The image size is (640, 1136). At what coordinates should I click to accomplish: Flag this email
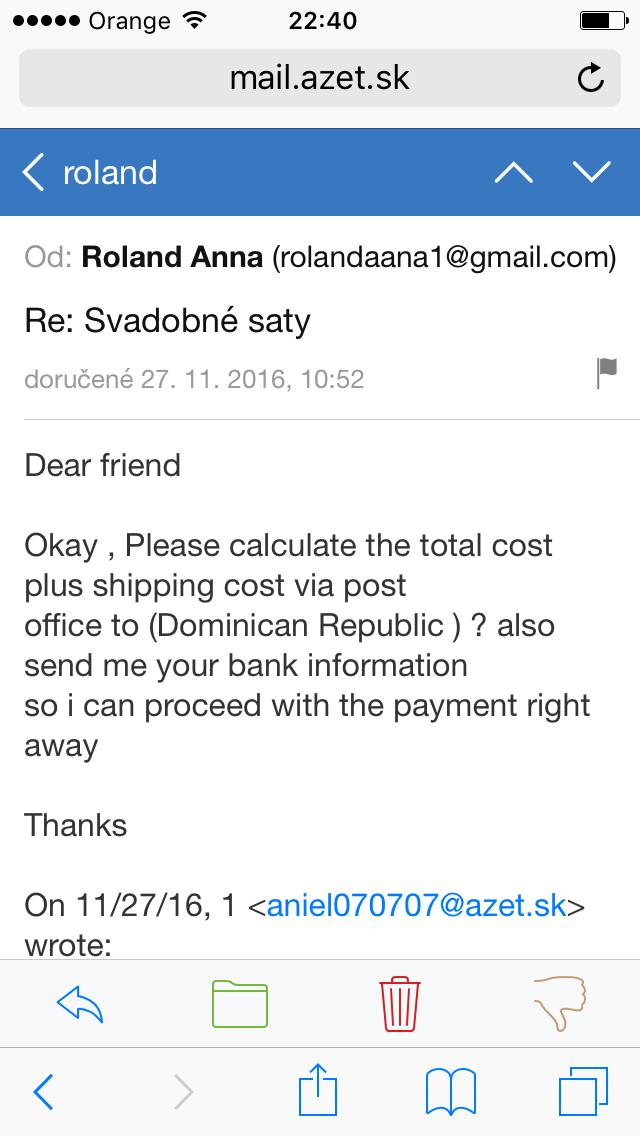point(606,373)
